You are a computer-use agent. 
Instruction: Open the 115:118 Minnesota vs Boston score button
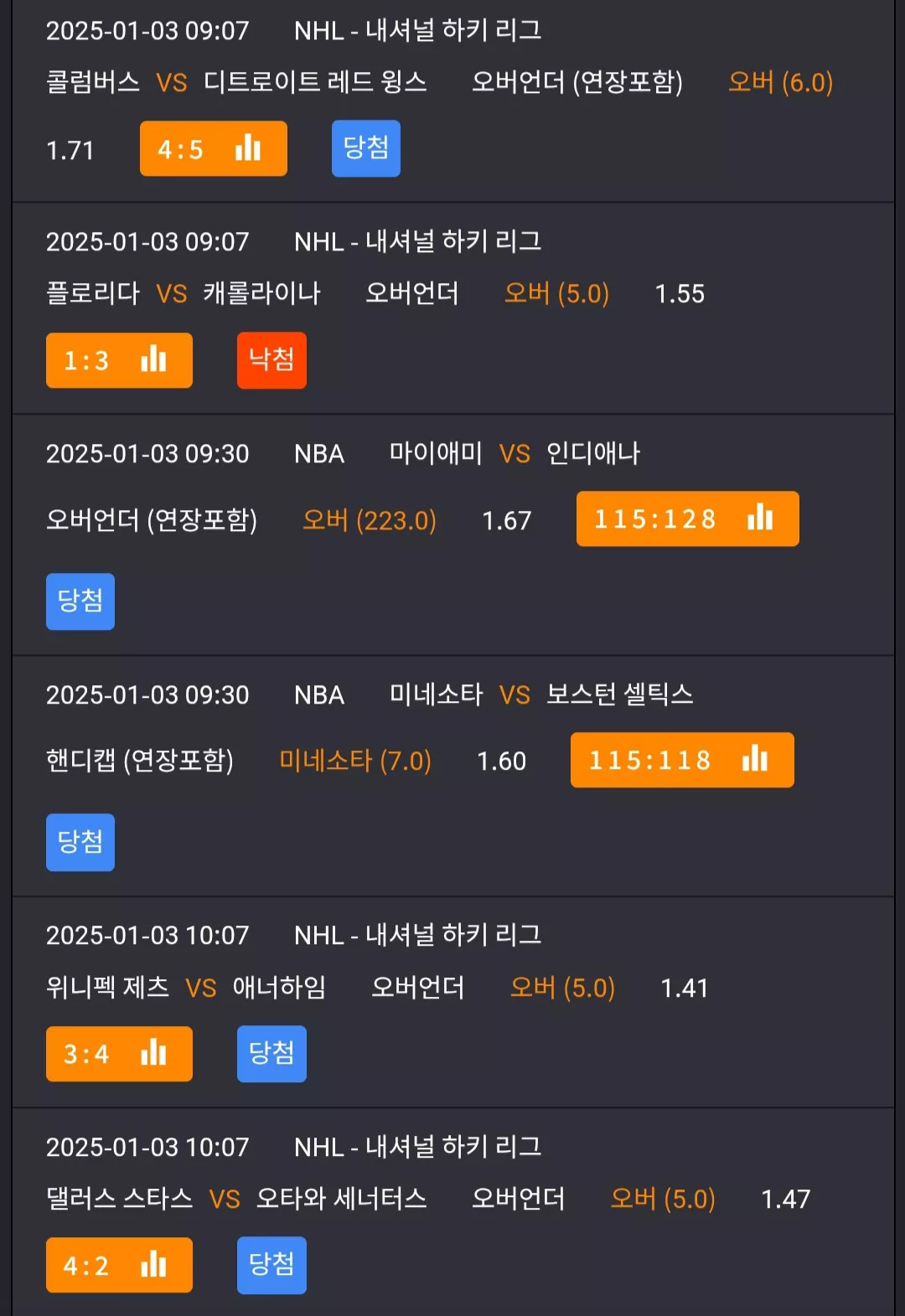pyautogui.click(x=682, y=760)
